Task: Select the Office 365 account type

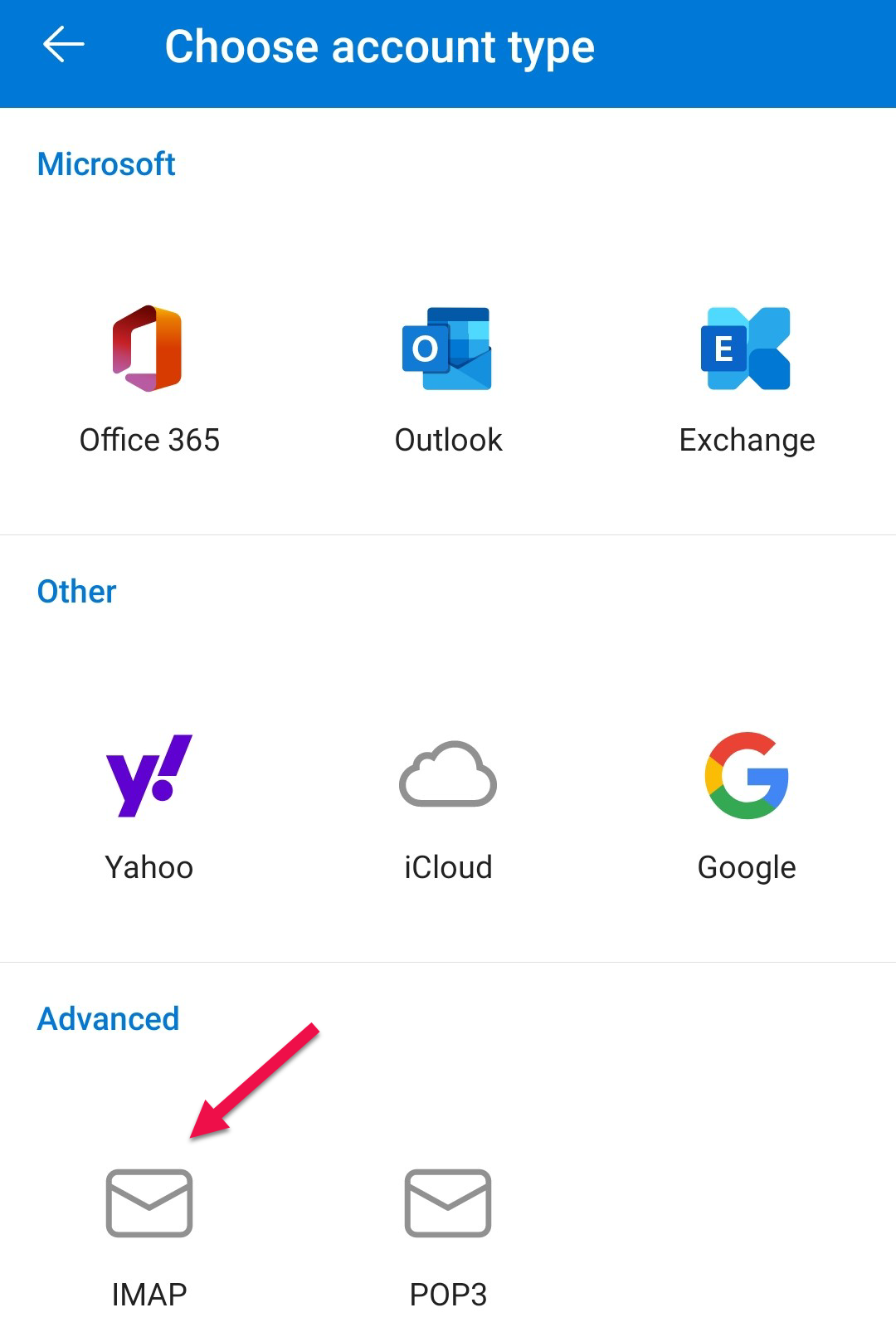Action: pos(149,378)
